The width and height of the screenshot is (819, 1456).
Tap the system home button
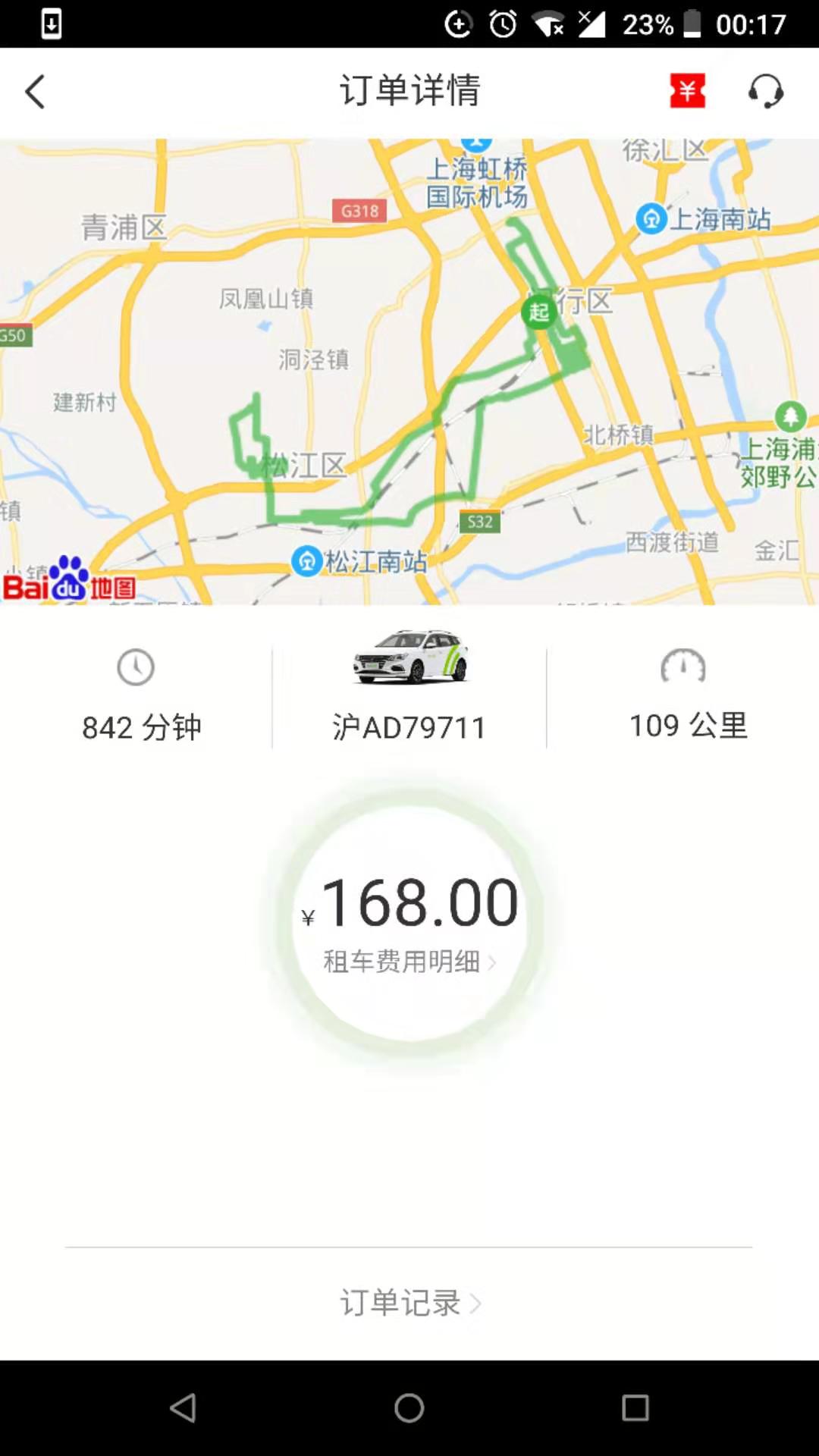409,1408
